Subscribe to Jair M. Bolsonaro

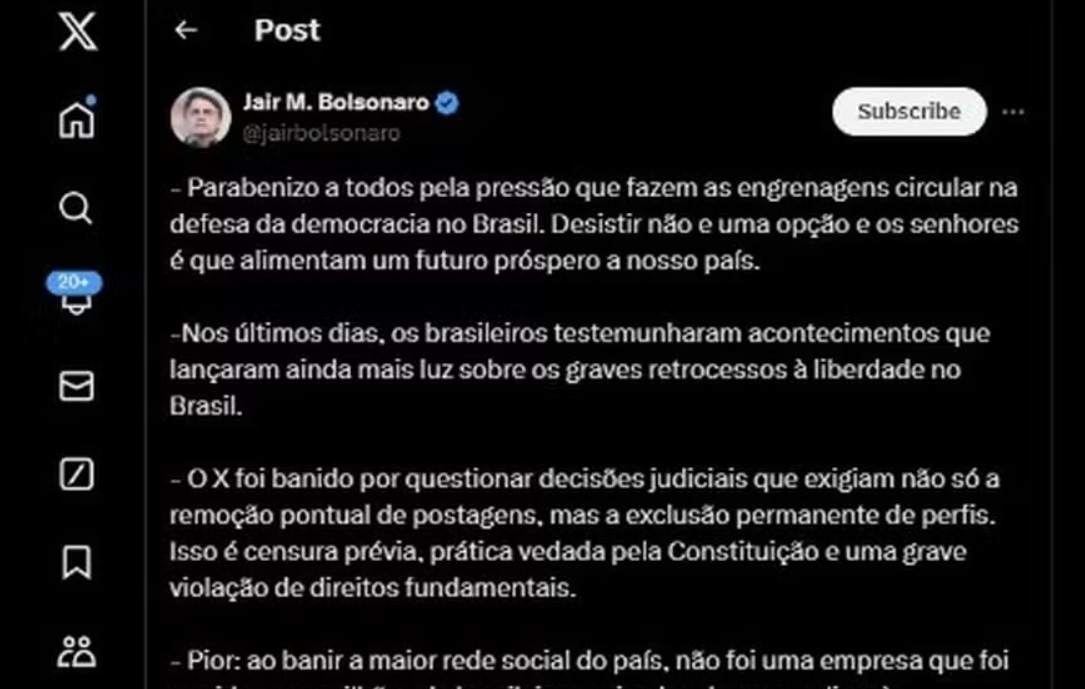(908, 112)
